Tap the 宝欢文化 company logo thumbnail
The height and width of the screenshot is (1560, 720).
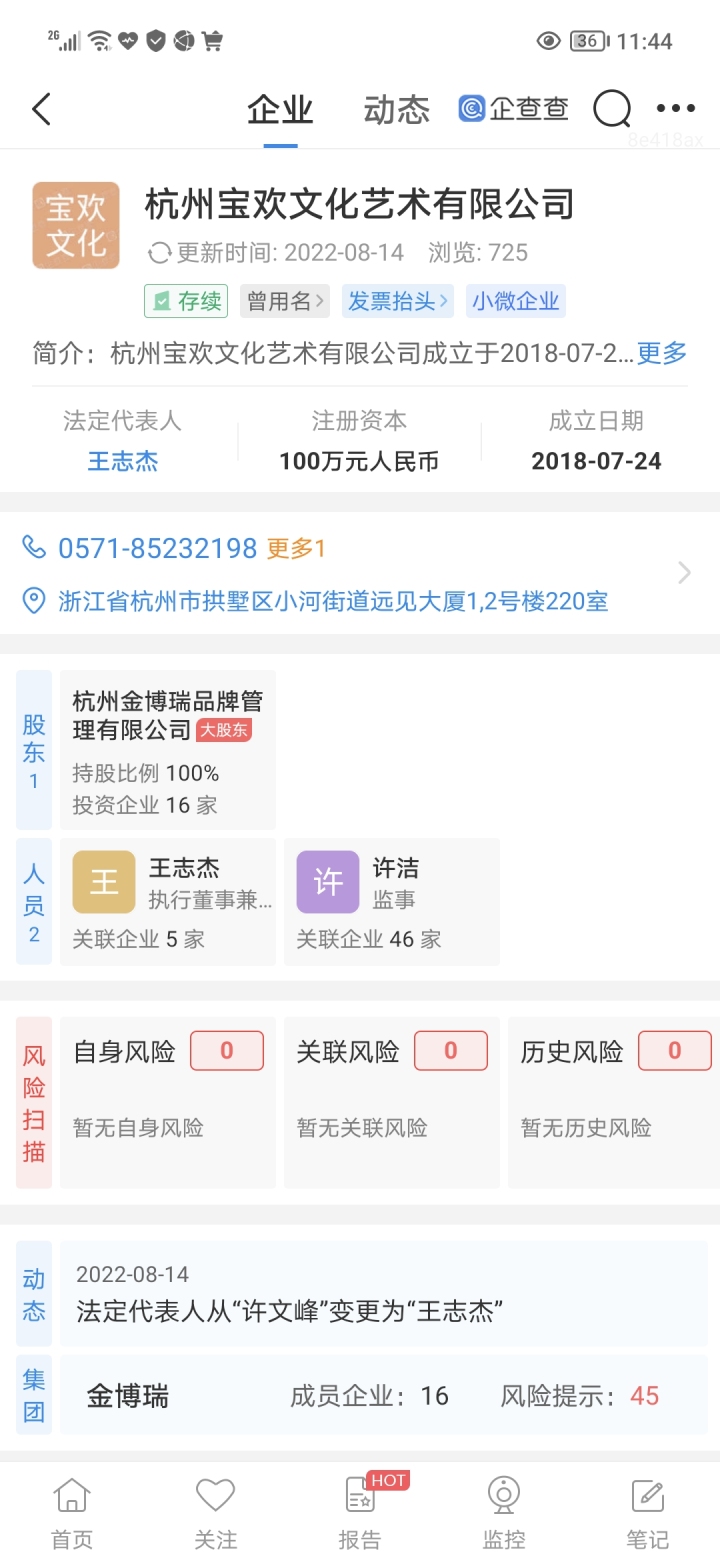(x=76, y=225)
